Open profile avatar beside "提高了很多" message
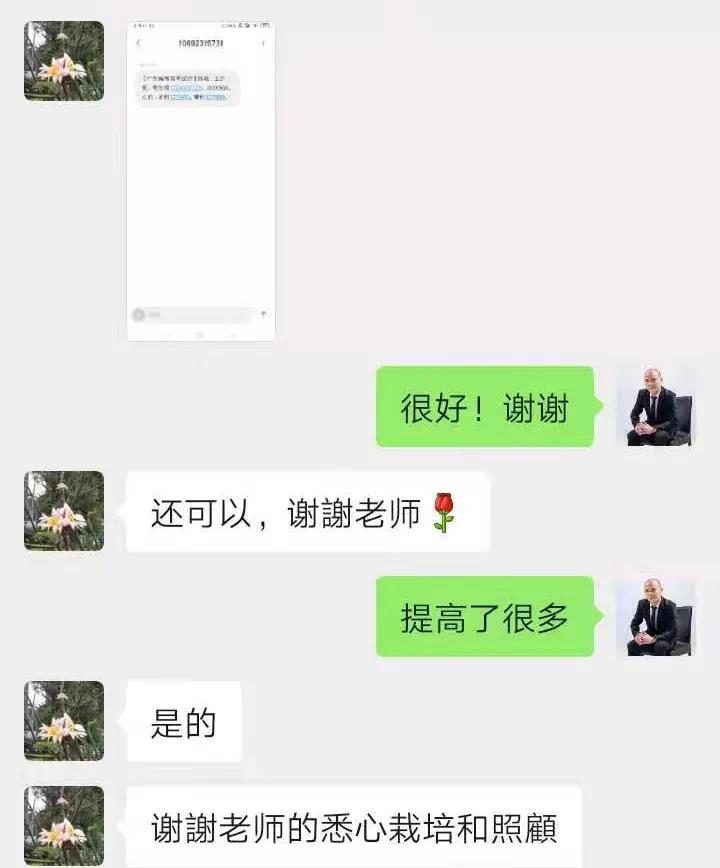This screenshot has height=868, width=720. (655, 616)
